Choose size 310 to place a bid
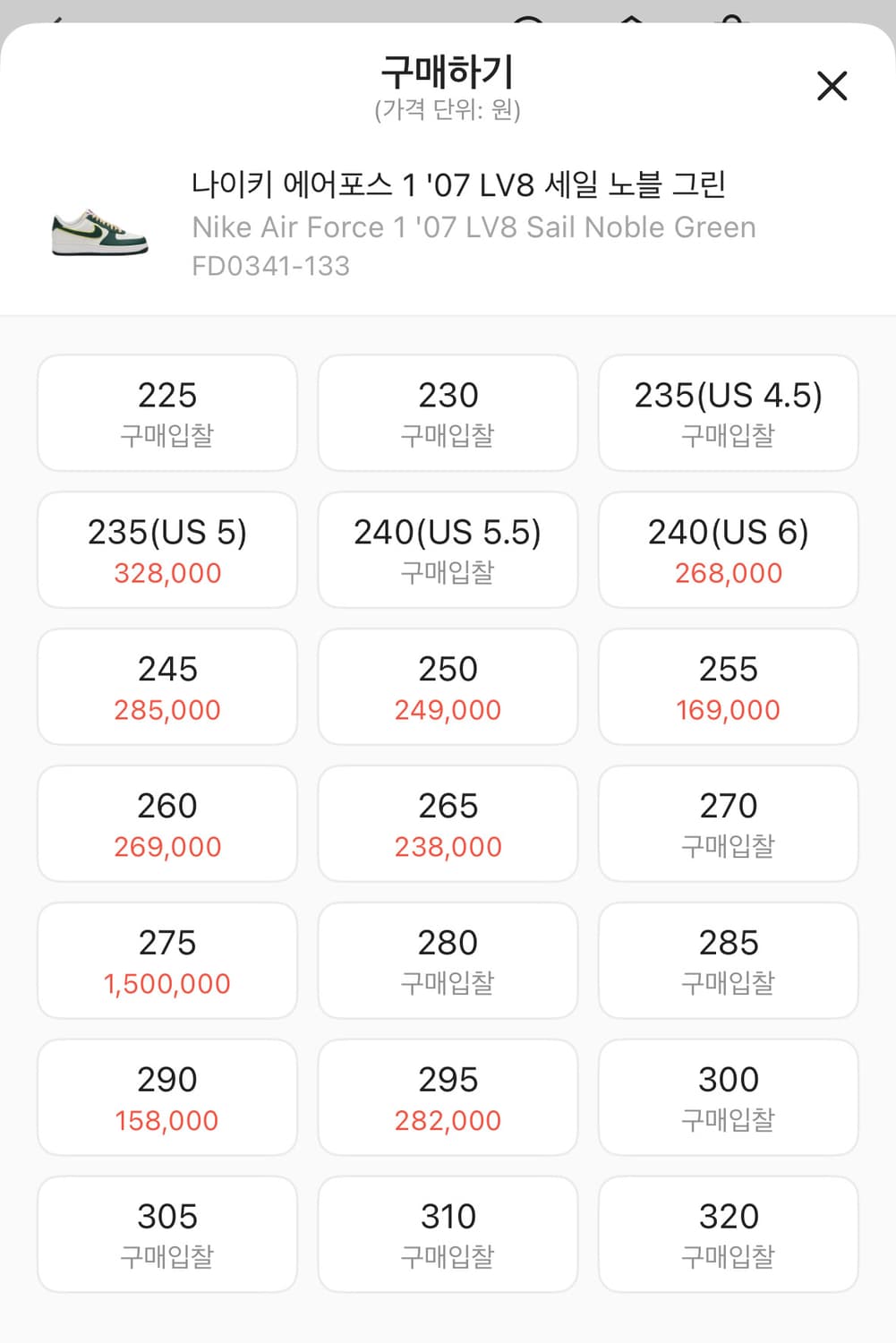The image size is (896, 1343). (448, 1234)
